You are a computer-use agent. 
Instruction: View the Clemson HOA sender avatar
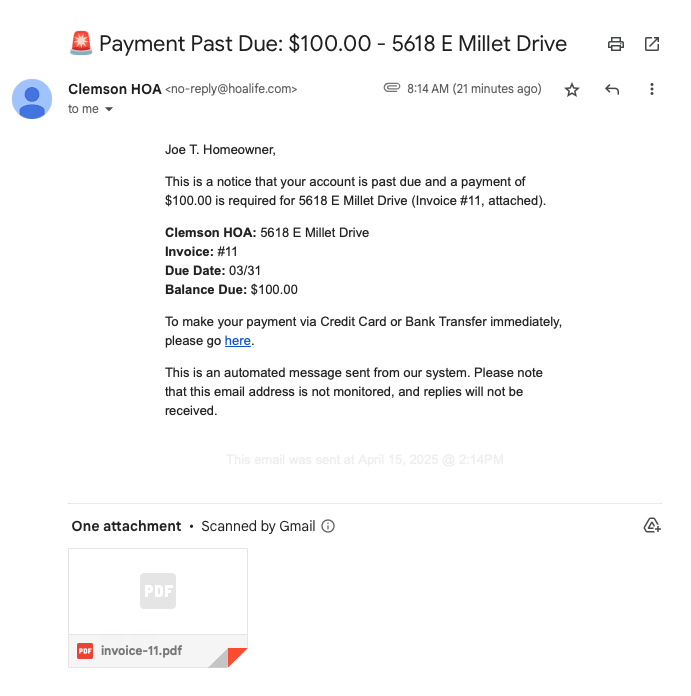click(32, 98)
